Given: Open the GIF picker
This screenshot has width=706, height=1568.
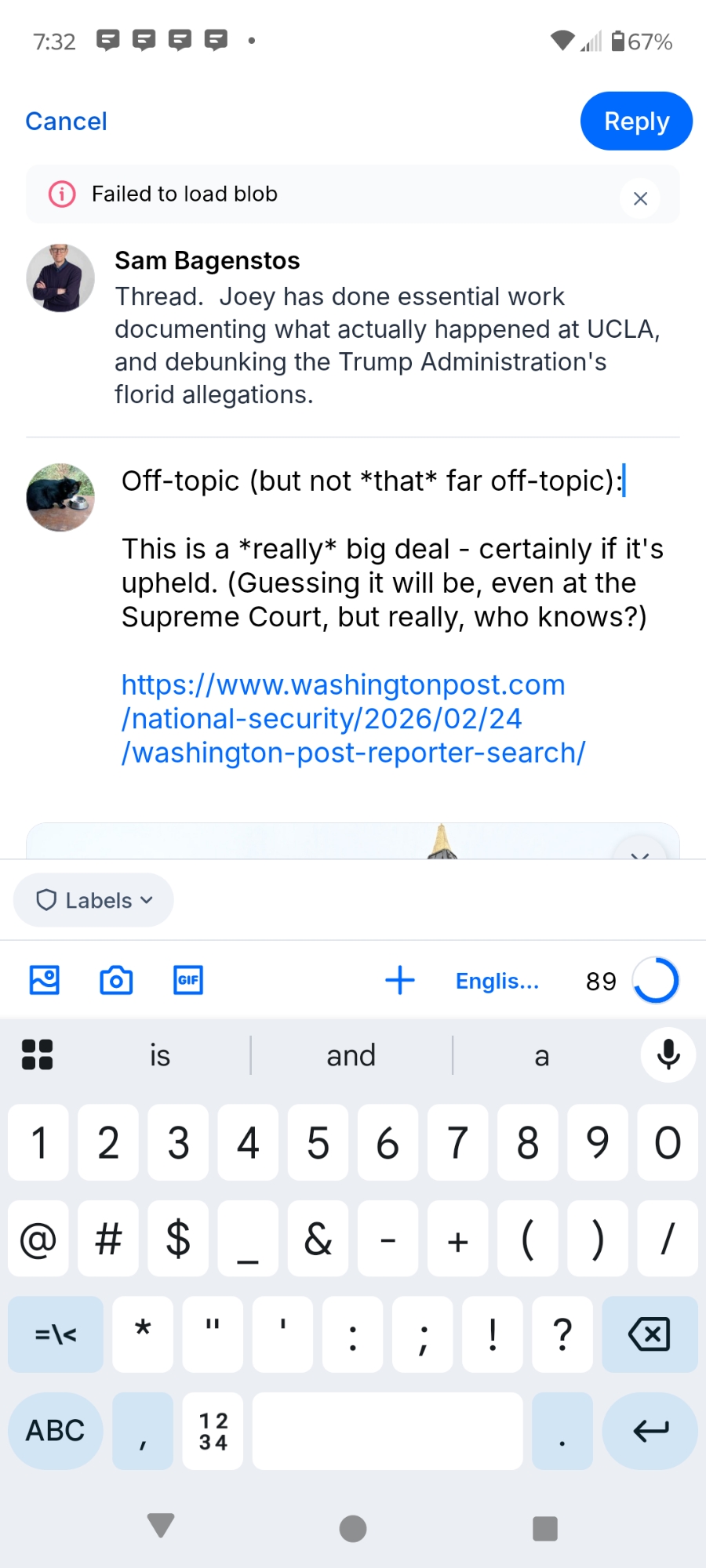Looking at the screenshot, I should pyautogui.click(x=188, y=980).
